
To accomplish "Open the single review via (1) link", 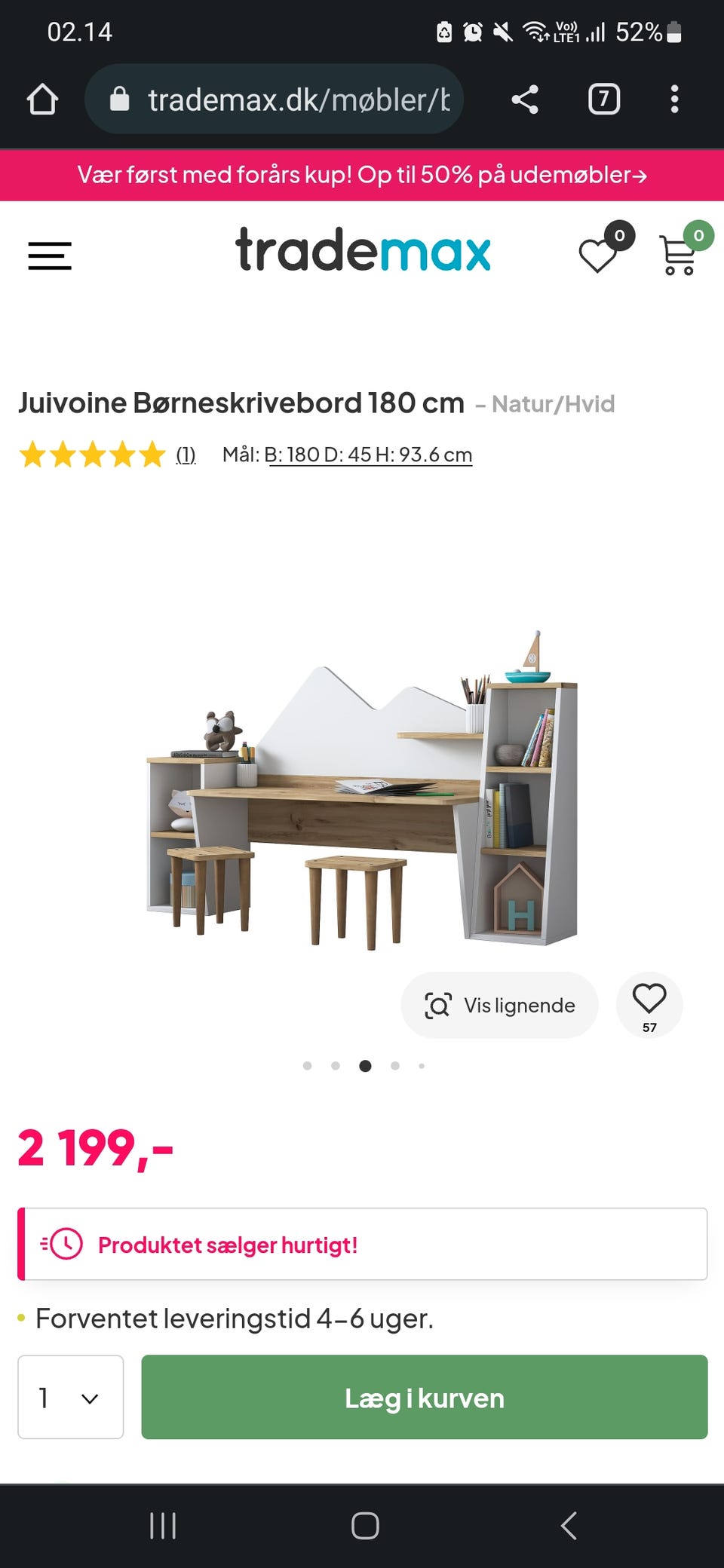I will tap(183, 455).
